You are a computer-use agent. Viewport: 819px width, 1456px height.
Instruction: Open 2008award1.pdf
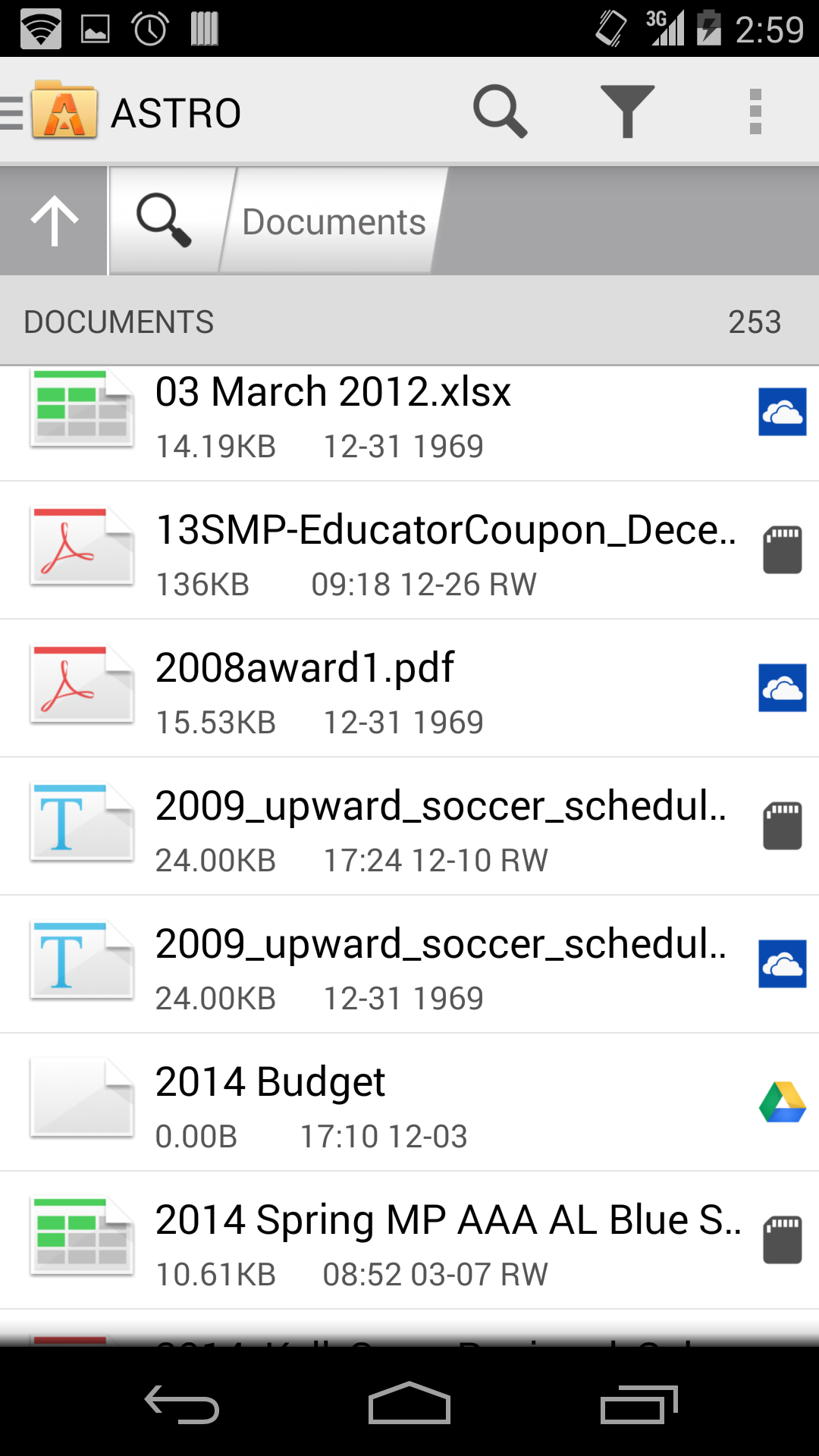(379, 690)
